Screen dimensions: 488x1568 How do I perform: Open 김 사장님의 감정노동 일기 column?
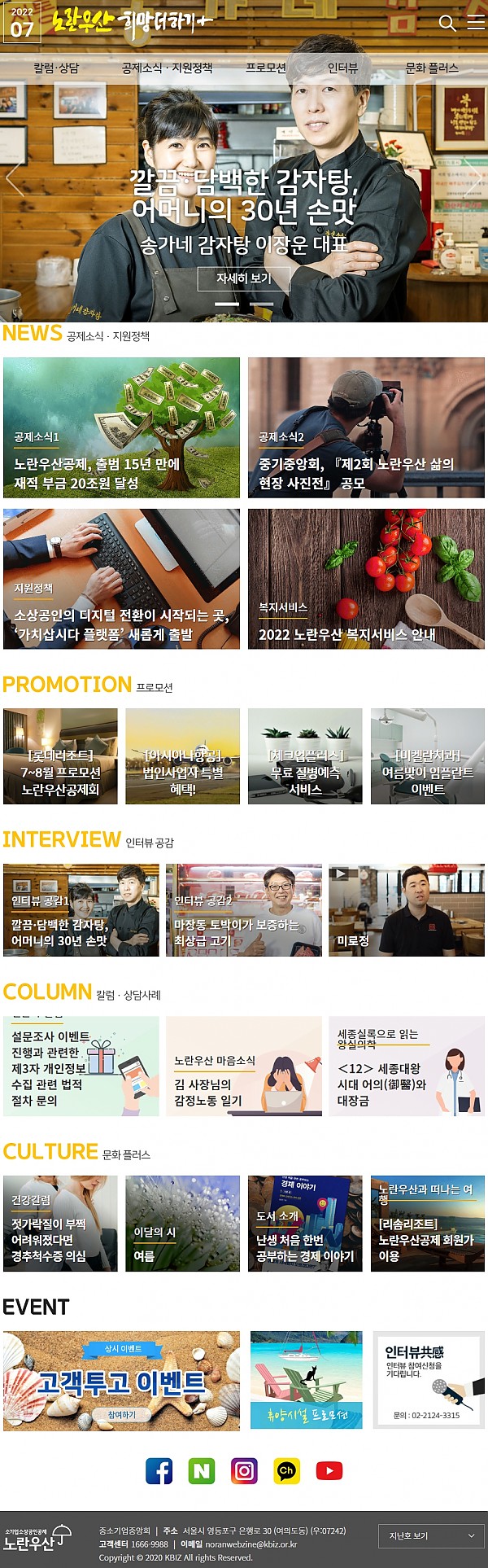[x=243, y=1066]
